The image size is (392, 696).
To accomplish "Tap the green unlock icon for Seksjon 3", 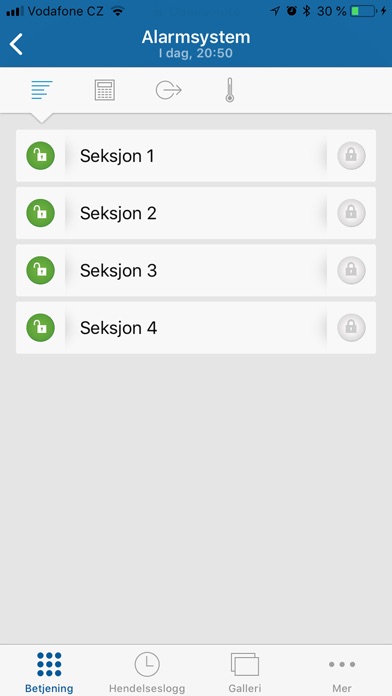I will [40, 270].
